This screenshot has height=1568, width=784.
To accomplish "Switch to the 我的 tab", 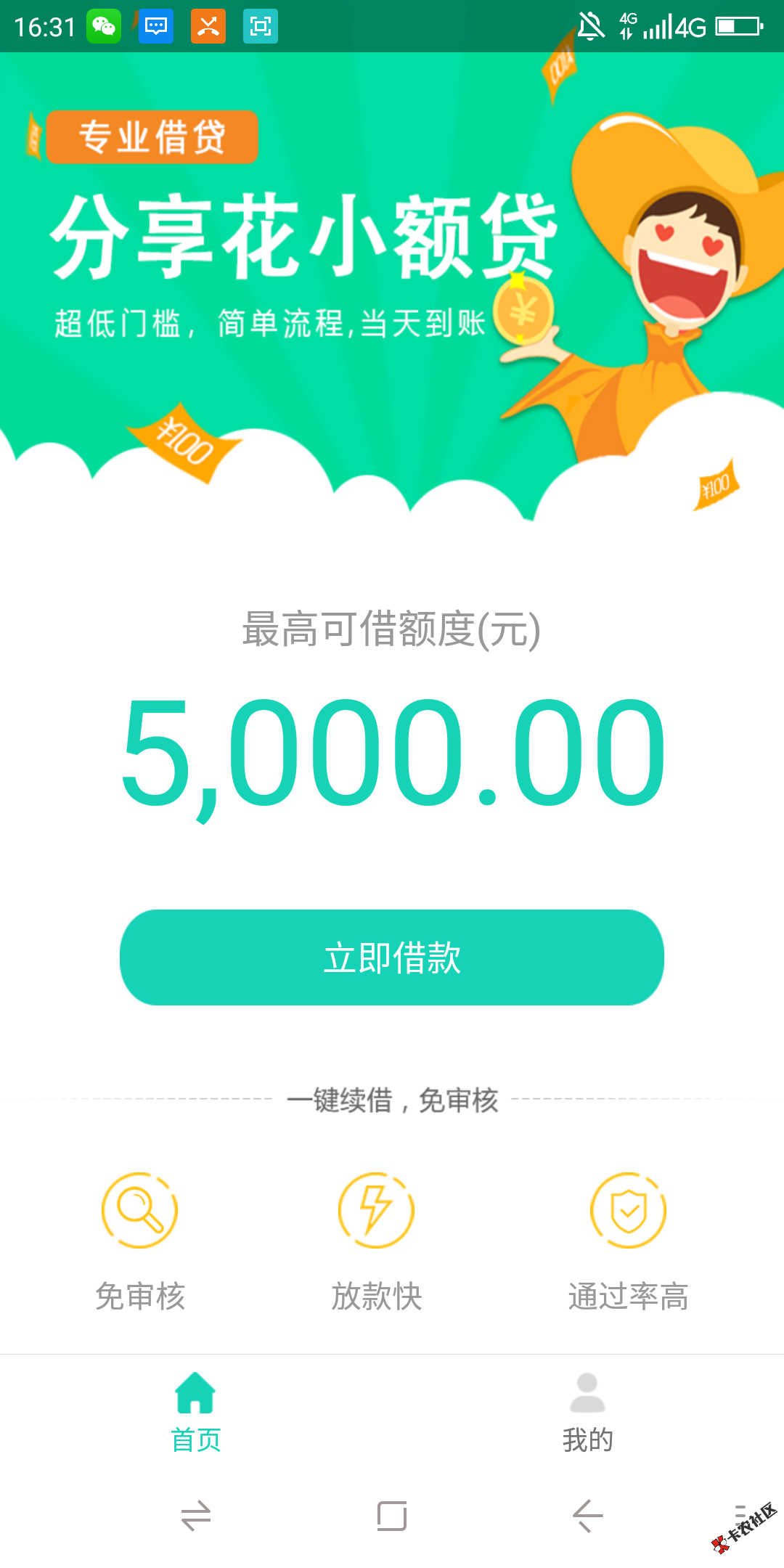I will [x=587, y=1412].
